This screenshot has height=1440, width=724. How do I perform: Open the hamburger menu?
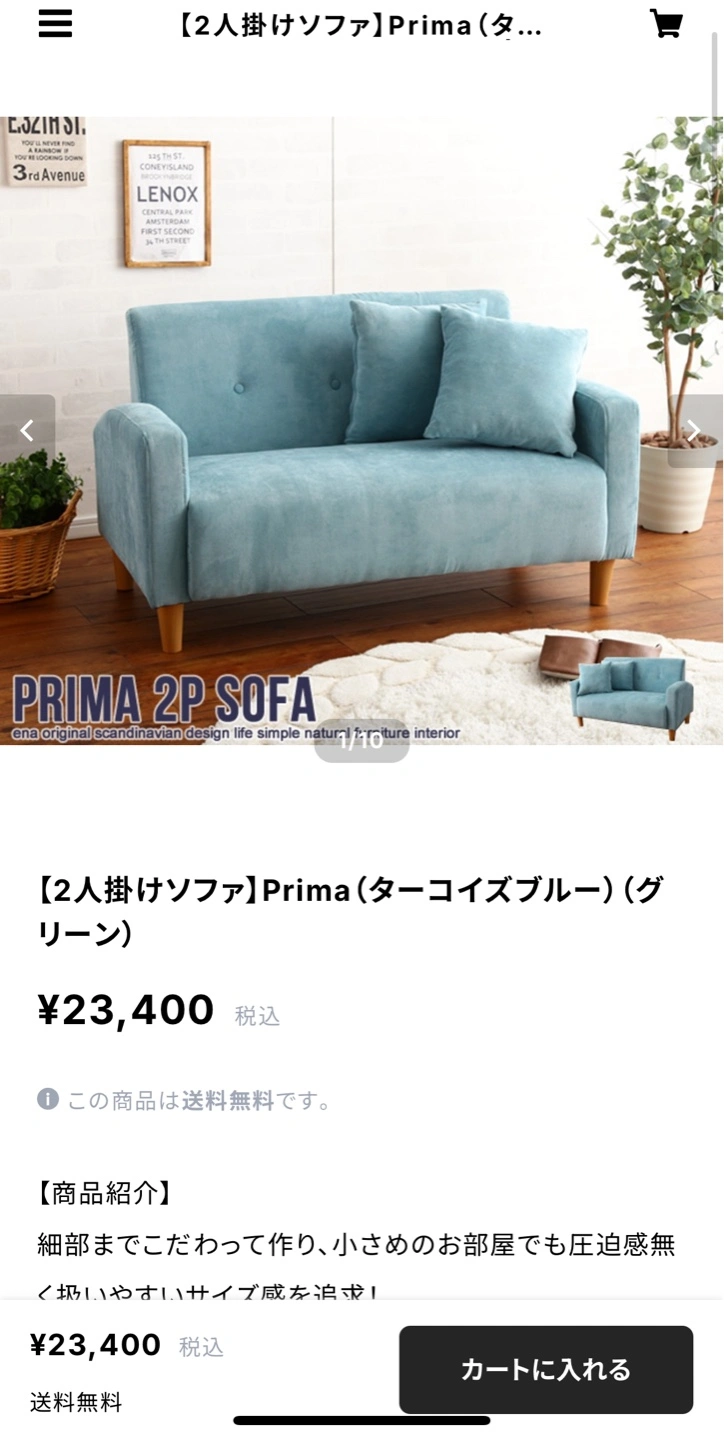point(56,24)
